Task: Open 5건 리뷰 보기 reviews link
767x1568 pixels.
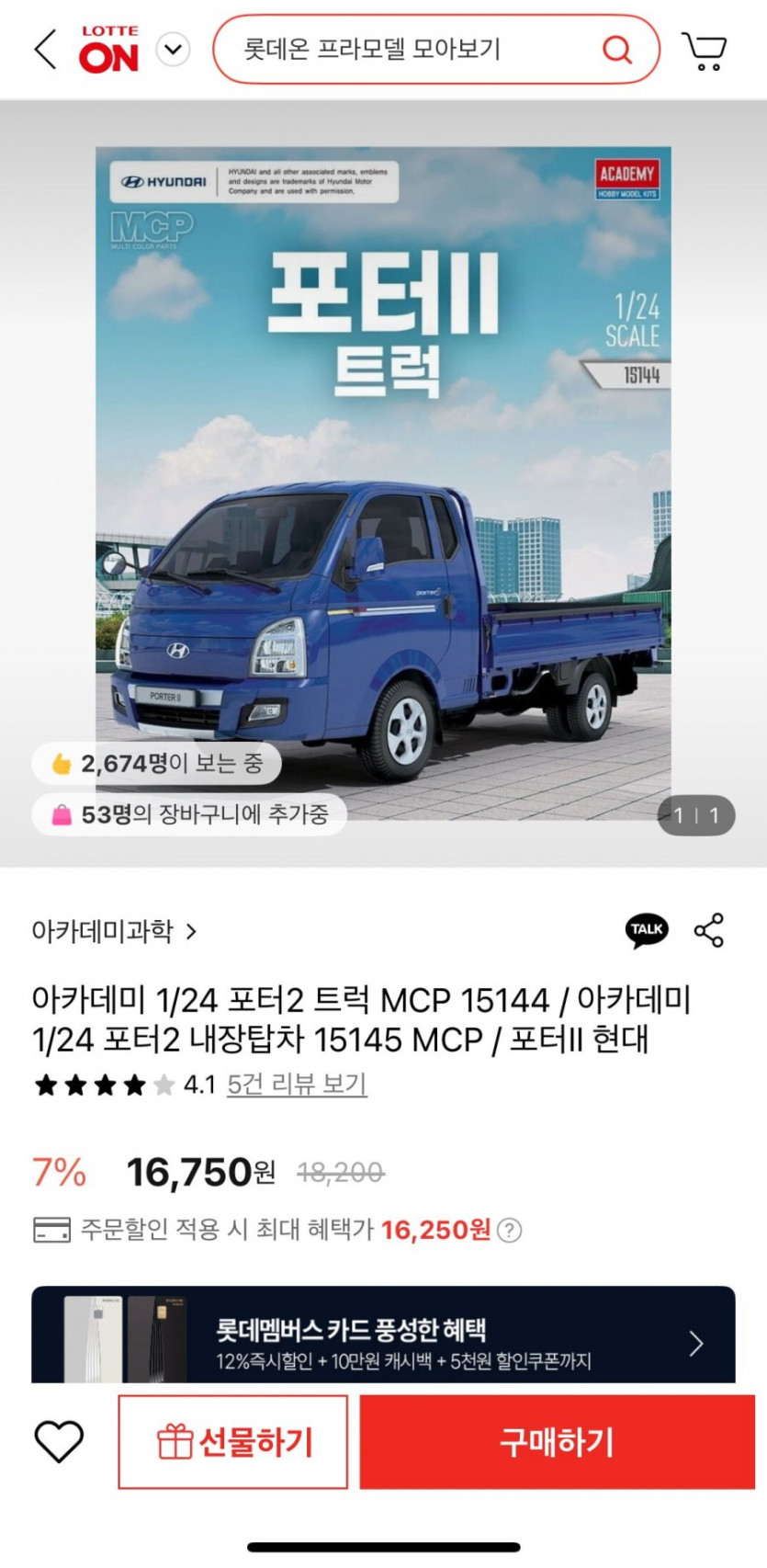Action: point(297,1085)
